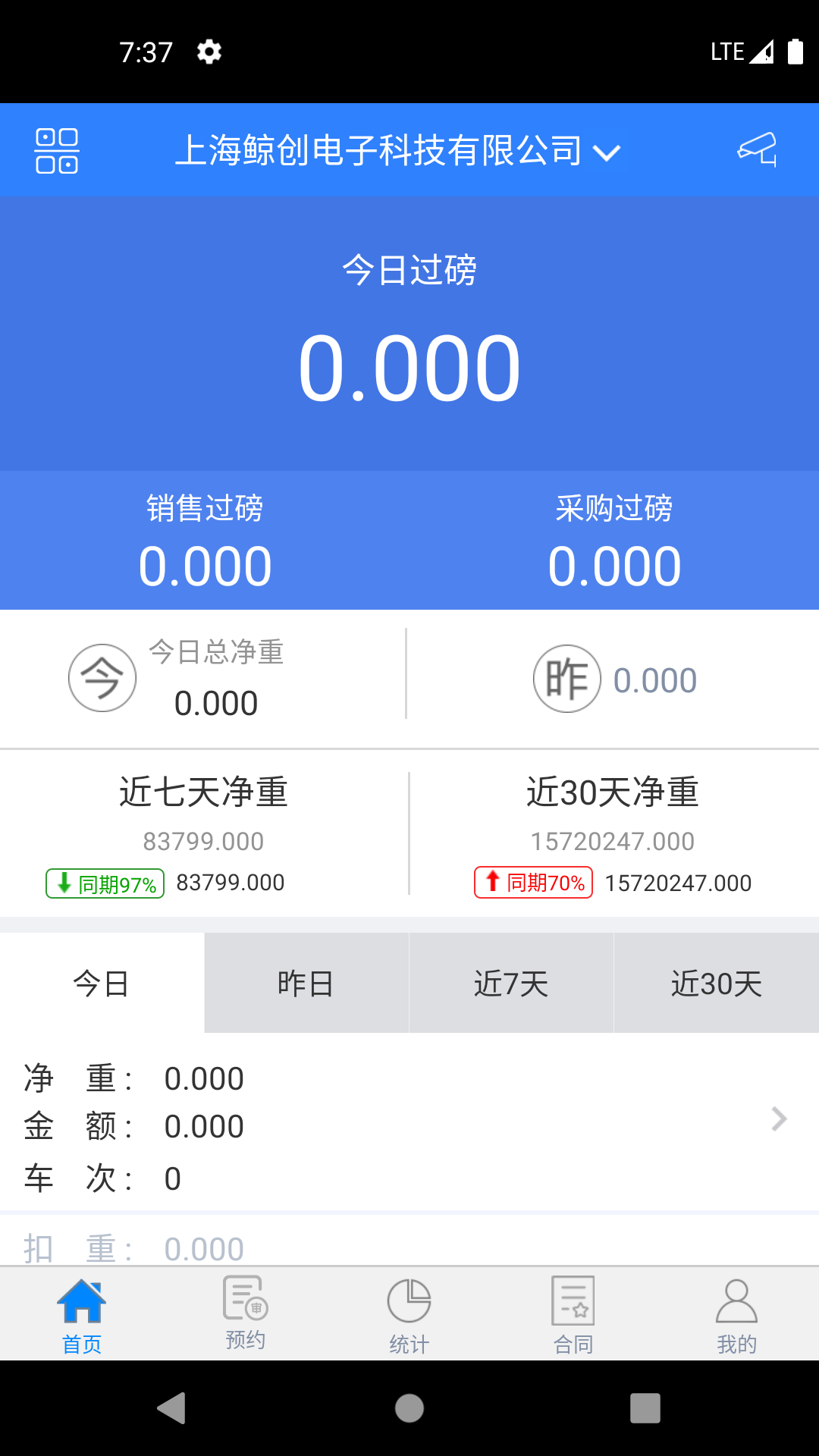The width and height of the screenshot is (819, 1456).
Task: Select the 近7天 tab
Action: tap(511, 982)
